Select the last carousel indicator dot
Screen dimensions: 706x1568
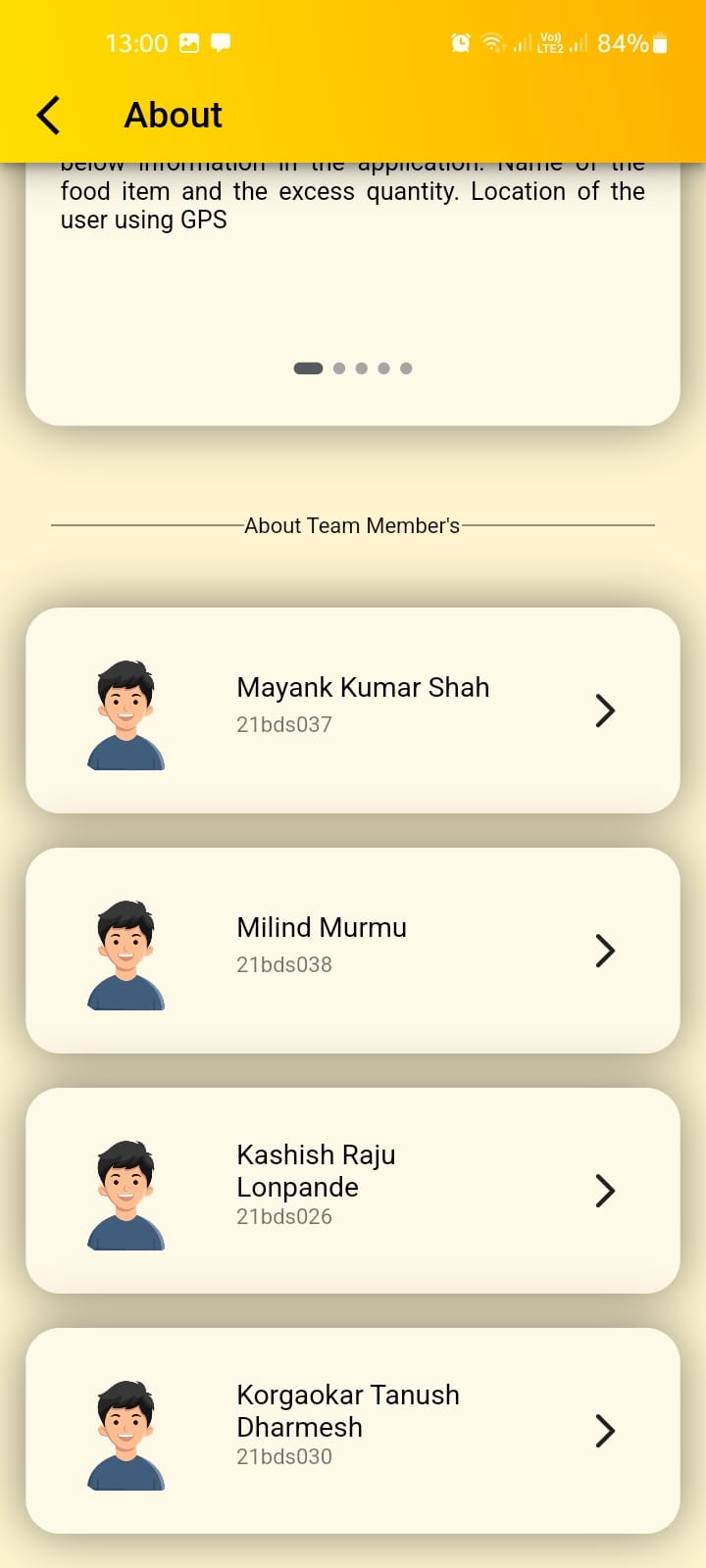coord(406,368)
